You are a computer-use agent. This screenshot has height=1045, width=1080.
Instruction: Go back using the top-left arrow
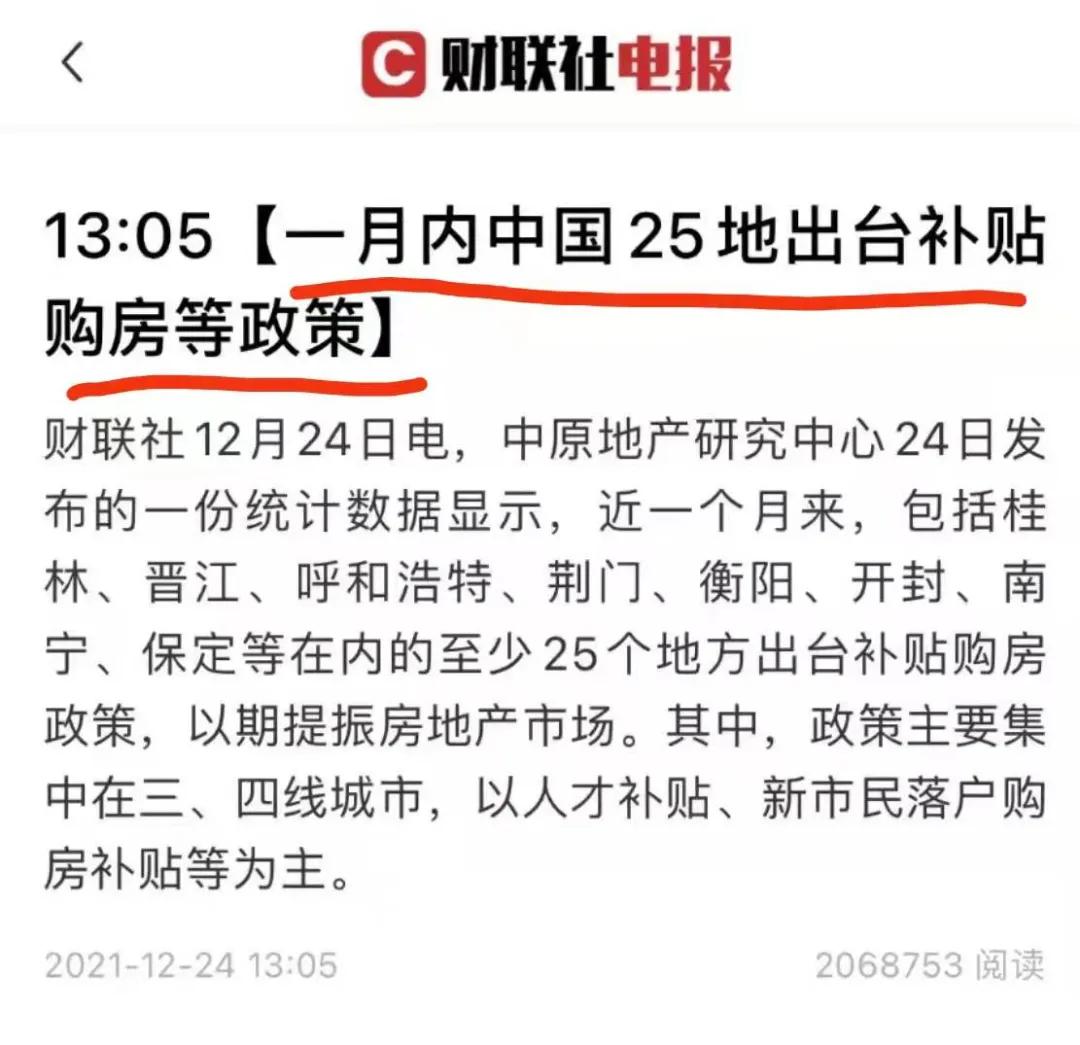point(72,62)
